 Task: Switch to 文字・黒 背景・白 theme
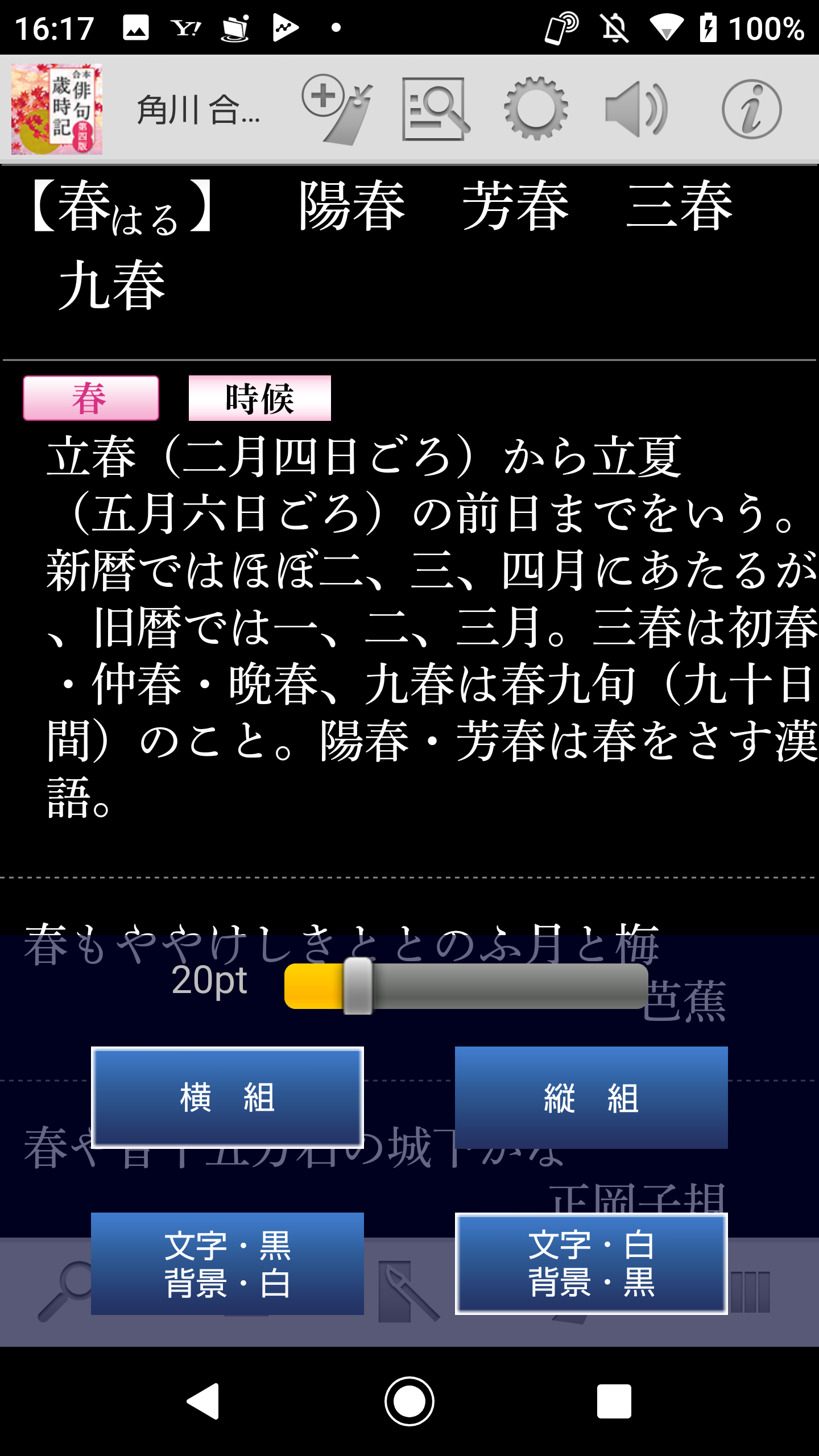[x=227, y=1263]
